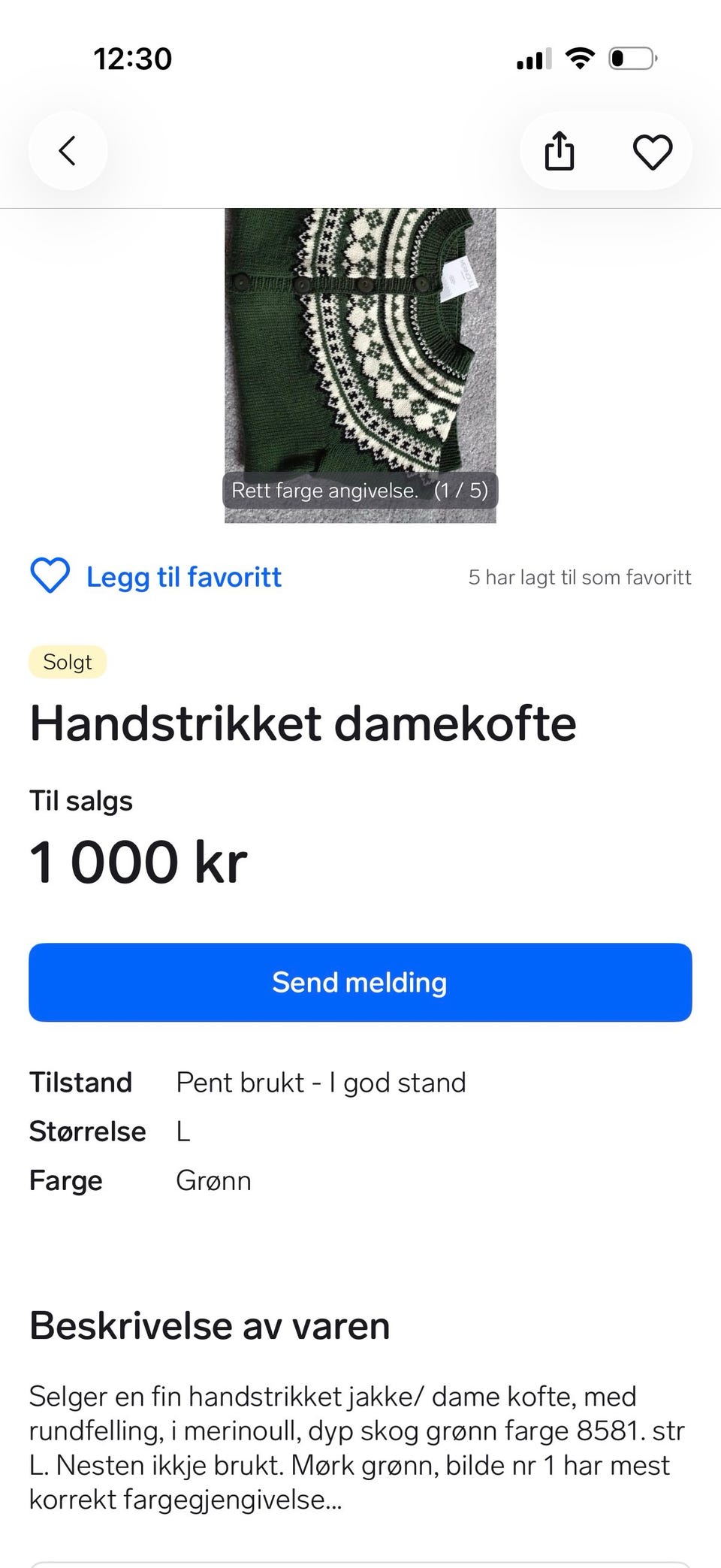Expand the truncated item description
Viewport: 721px width, 1568px height.
point(357,1448)
